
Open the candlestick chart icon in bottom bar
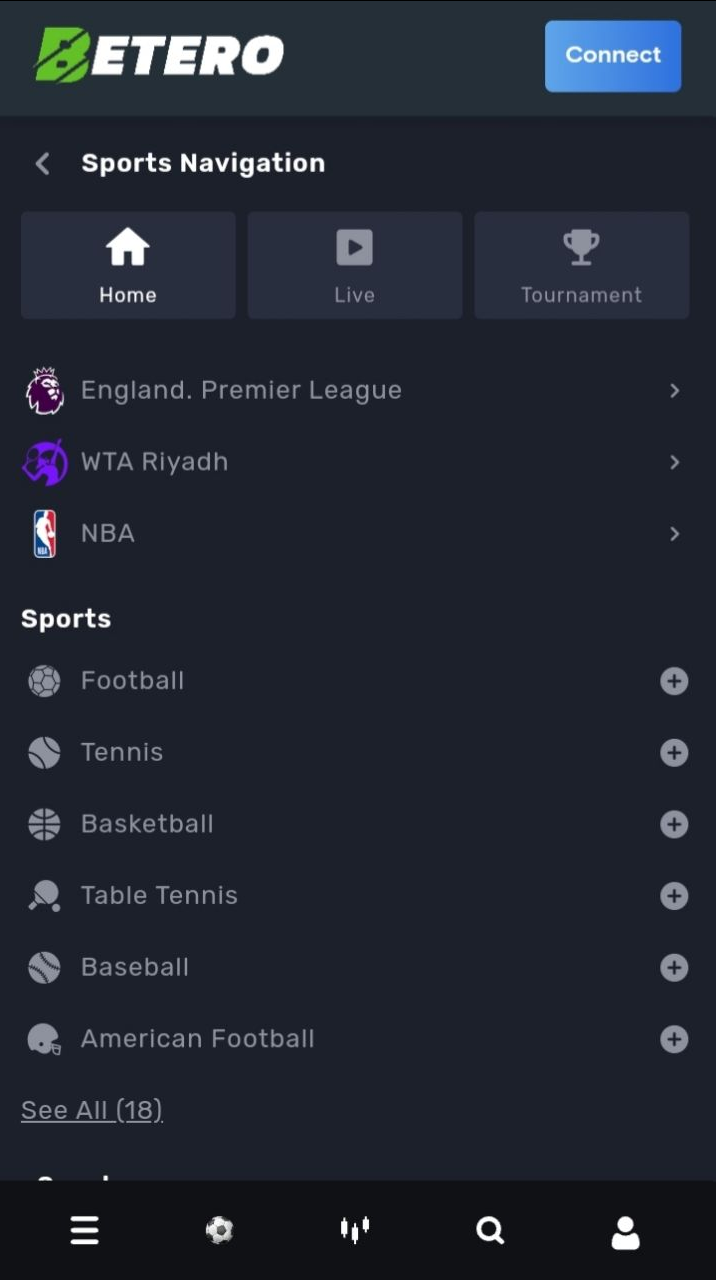tap(355, 1229)
